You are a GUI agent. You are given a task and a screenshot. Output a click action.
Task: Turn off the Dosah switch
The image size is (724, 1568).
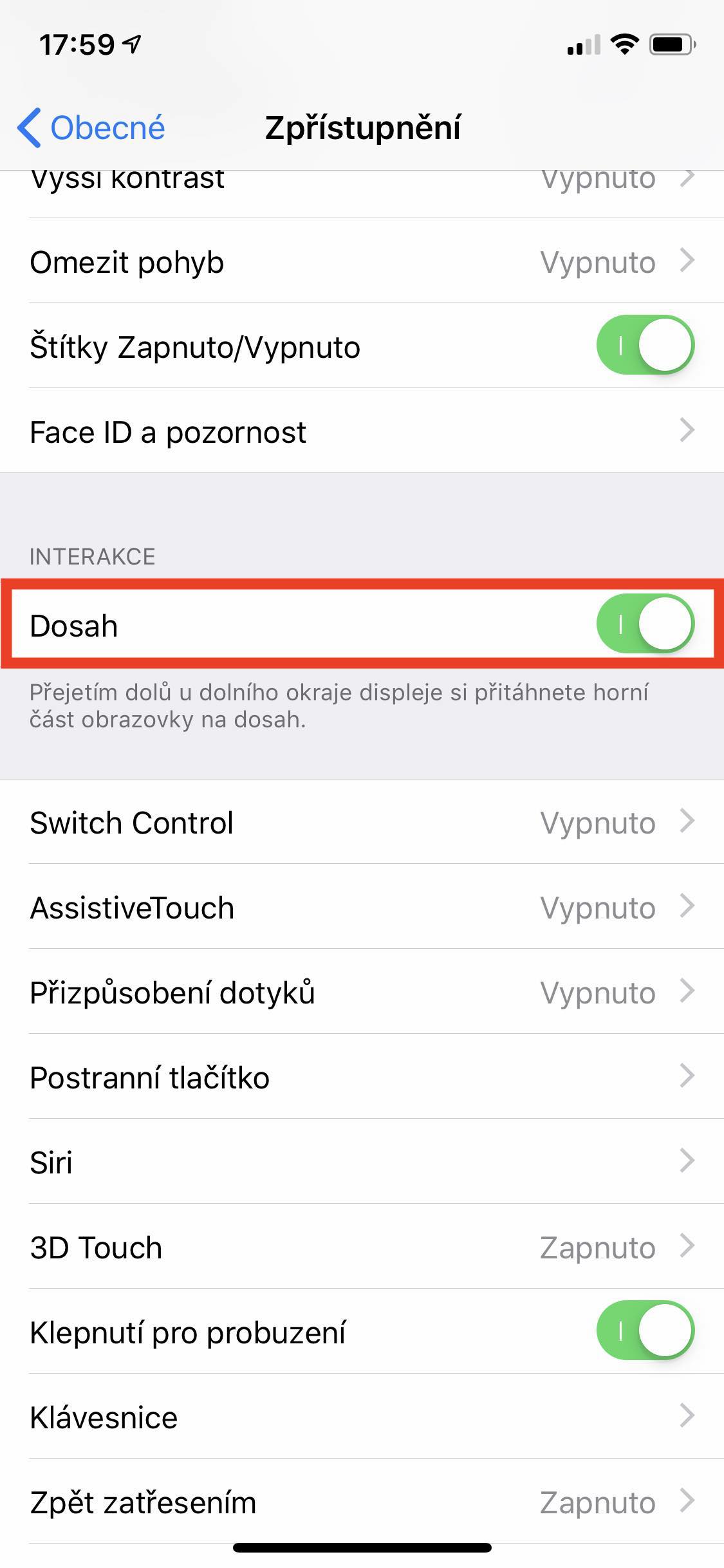tap(645, 624)
